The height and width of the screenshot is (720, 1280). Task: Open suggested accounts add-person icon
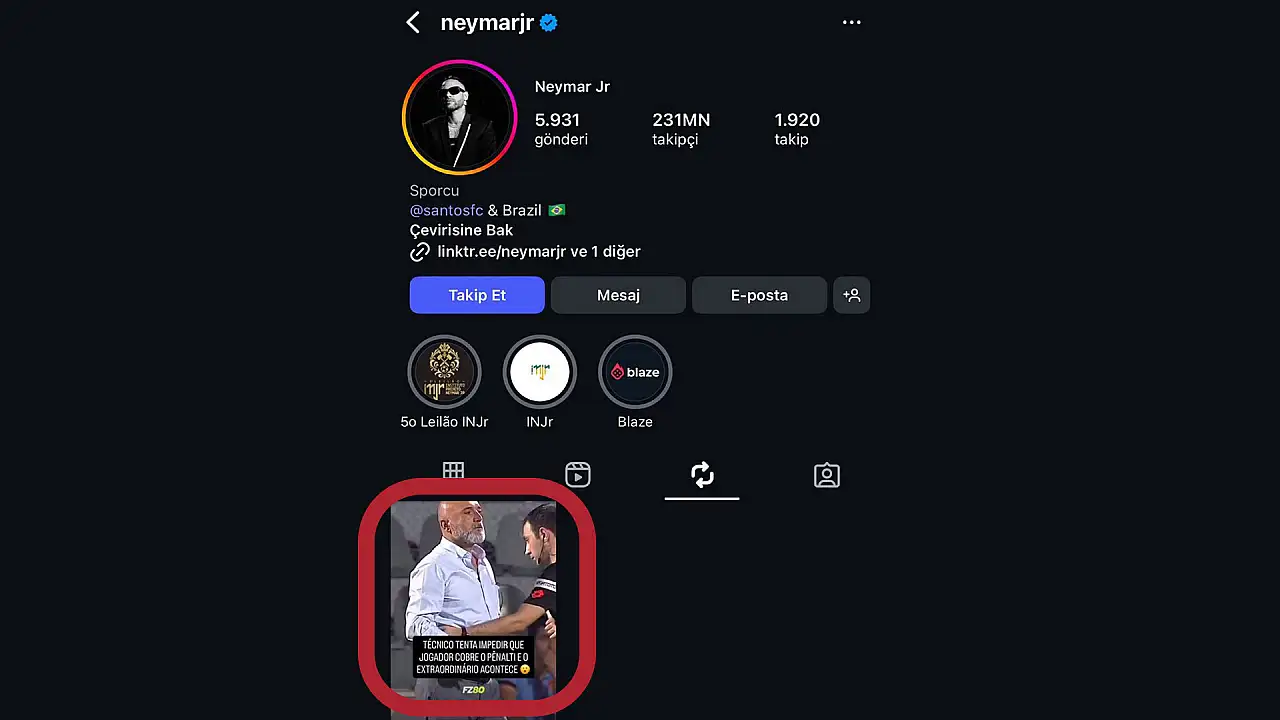point(851,295)
